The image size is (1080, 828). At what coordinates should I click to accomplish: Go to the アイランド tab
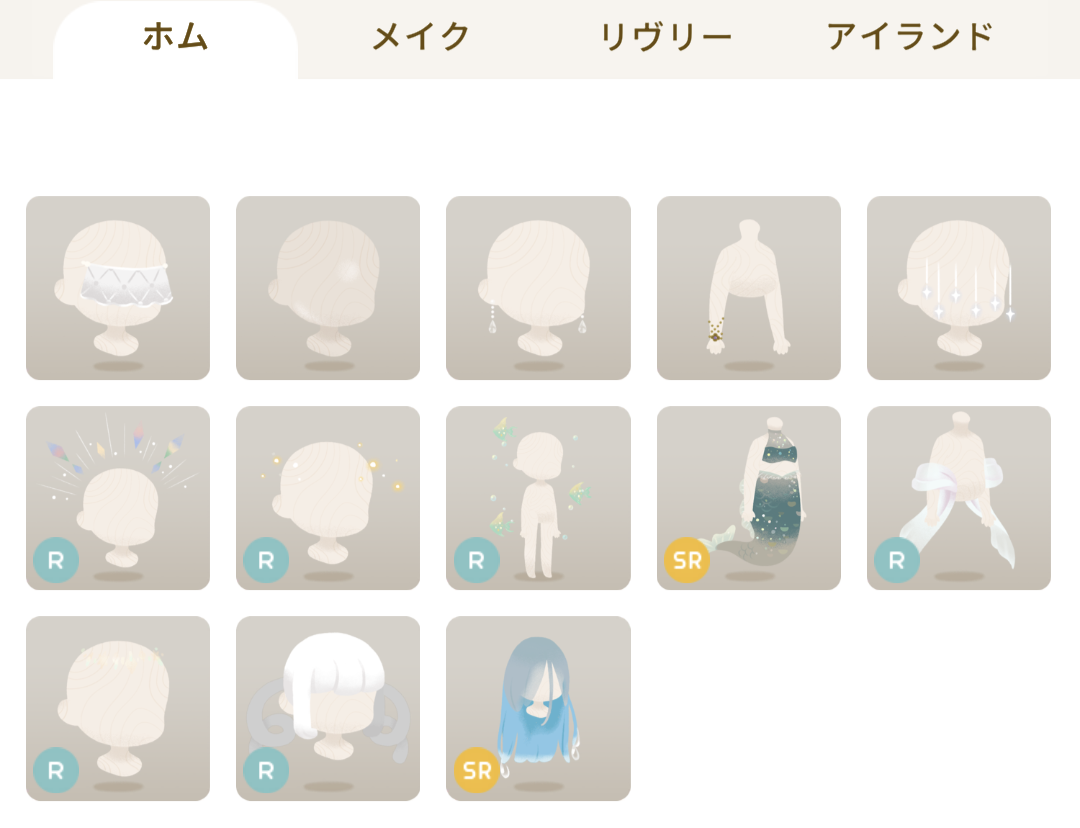[x=910, y=38]
